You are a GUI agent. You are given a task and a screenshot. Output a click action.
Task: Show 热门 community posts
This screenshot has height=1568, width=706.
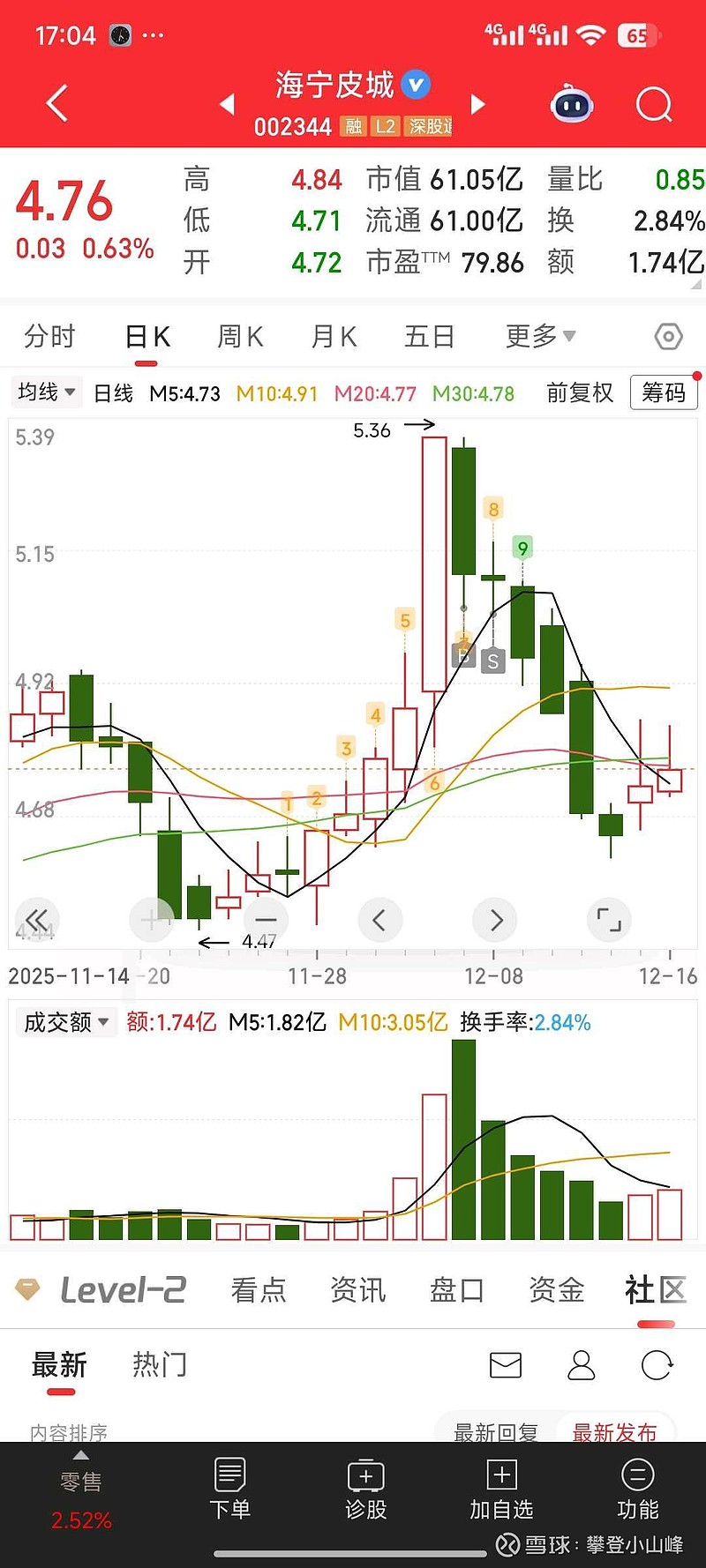point(160,1364)
